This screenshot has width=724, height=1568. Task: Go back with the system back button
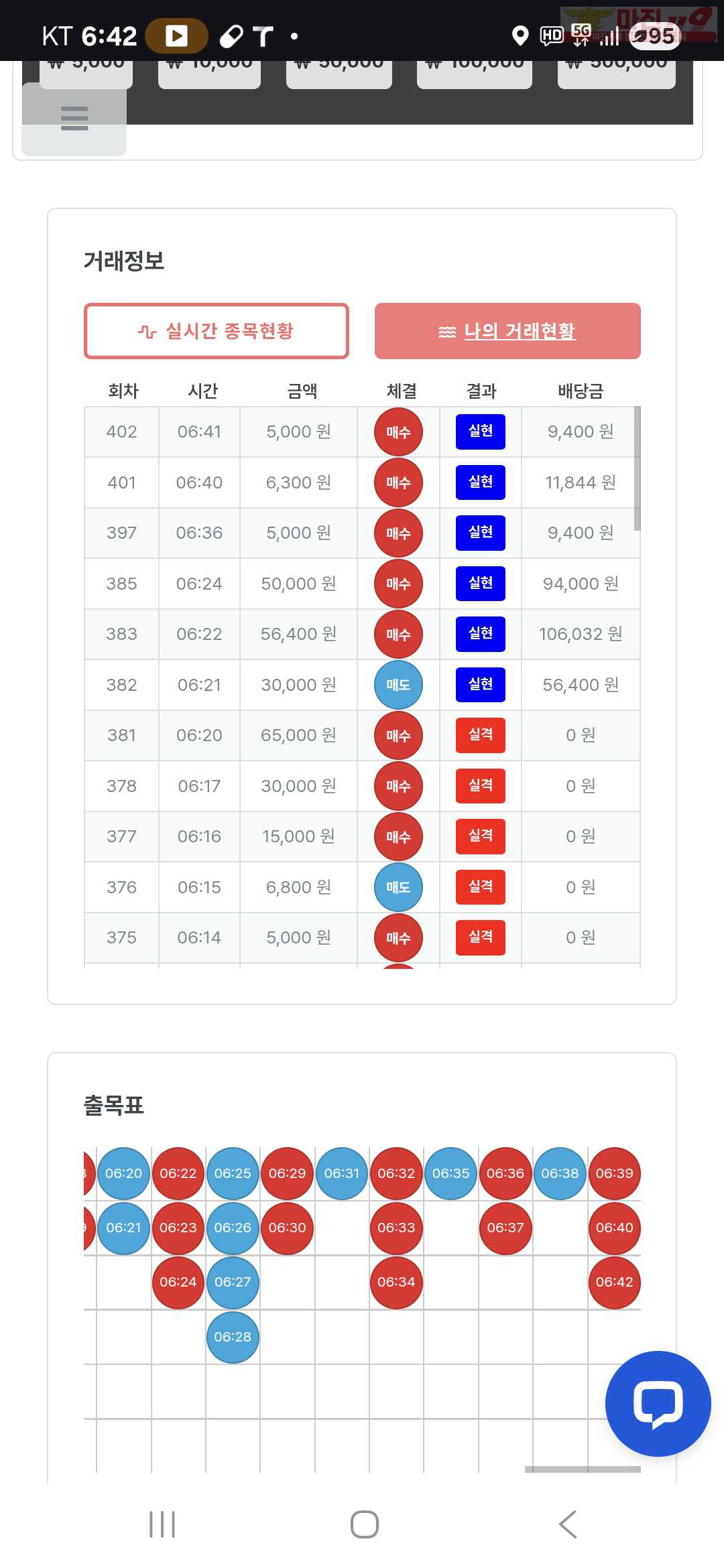[567, 1524]
